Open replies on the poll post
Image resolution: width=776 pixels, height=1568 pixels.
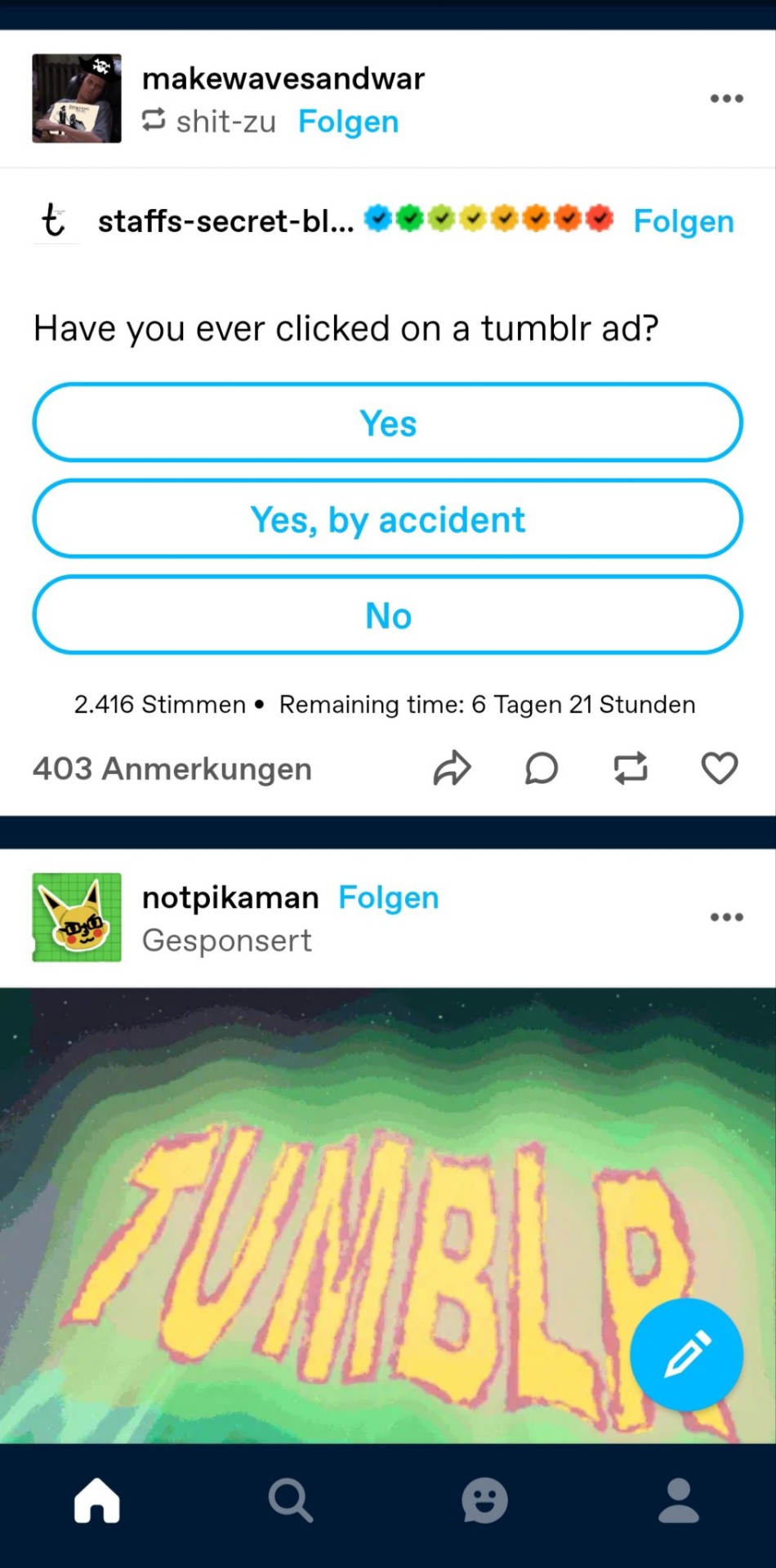(541, 768)
